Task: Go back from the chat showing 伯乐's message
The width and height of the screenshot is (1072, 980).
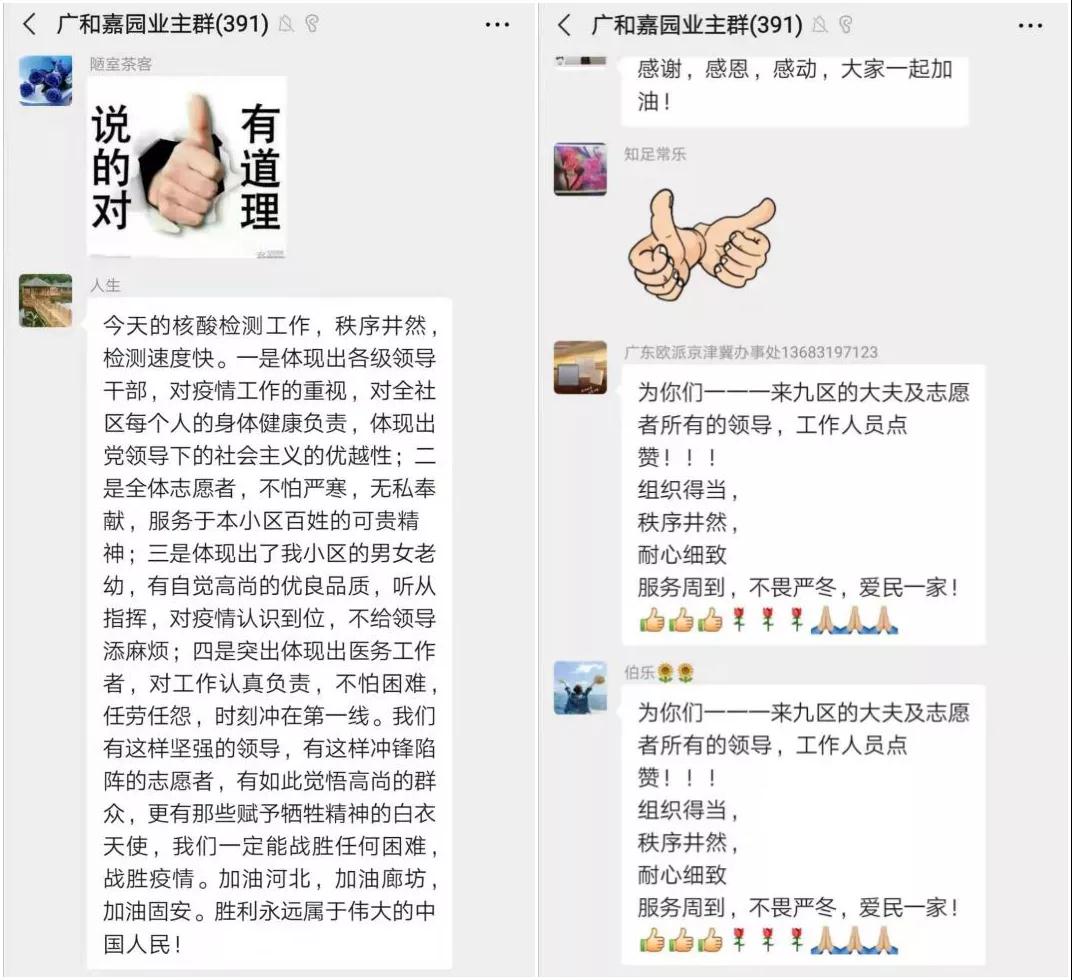Action: coord(565,24)
